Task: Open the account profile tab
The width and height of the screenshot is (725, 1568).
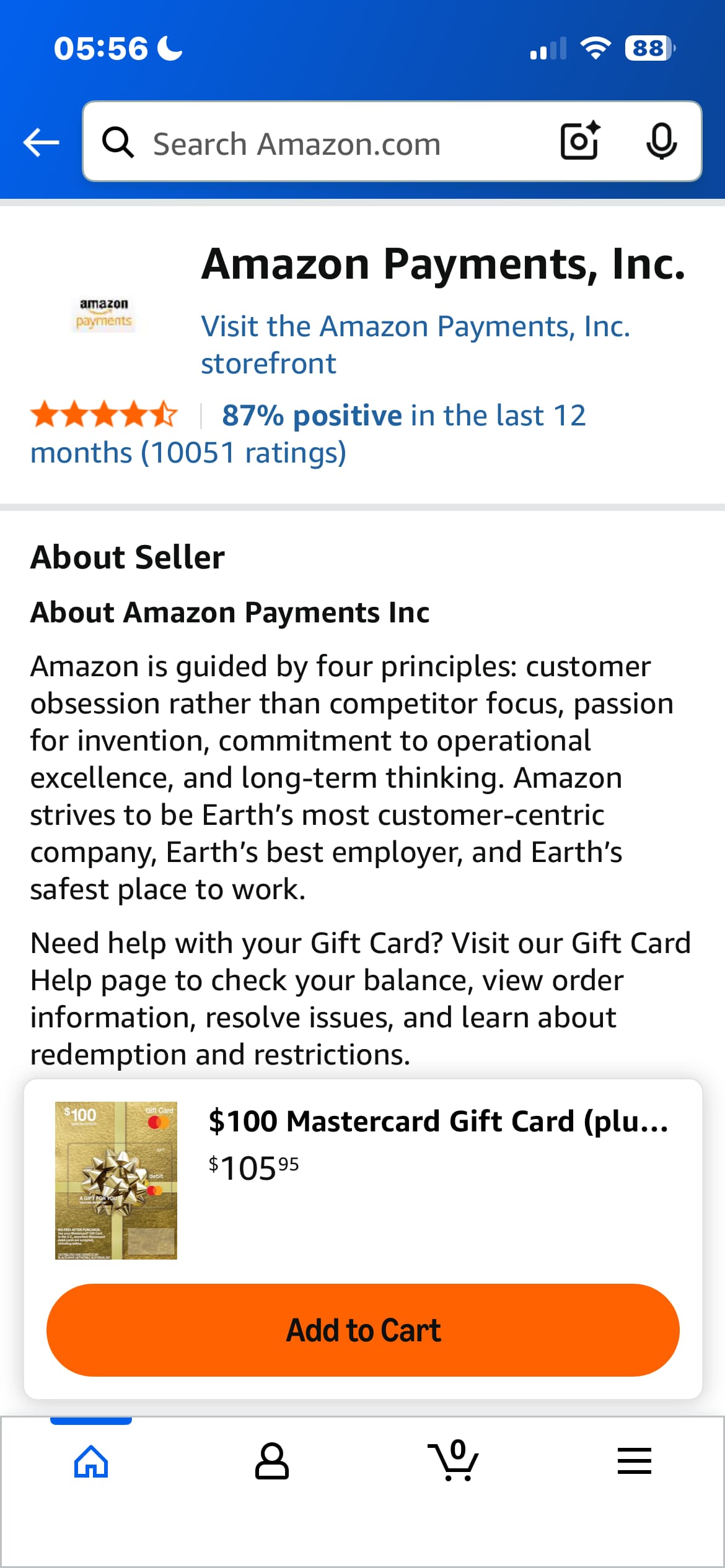Action: click(x=272, y=1461)
